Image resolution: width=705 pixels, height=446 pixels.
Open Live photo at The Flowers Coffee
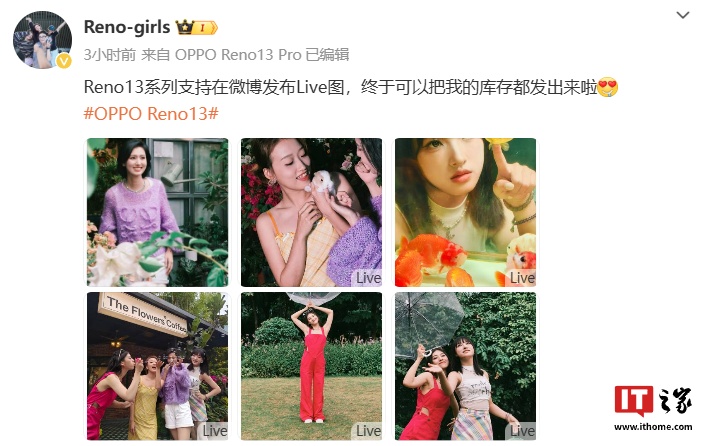(x=157, y=366)
